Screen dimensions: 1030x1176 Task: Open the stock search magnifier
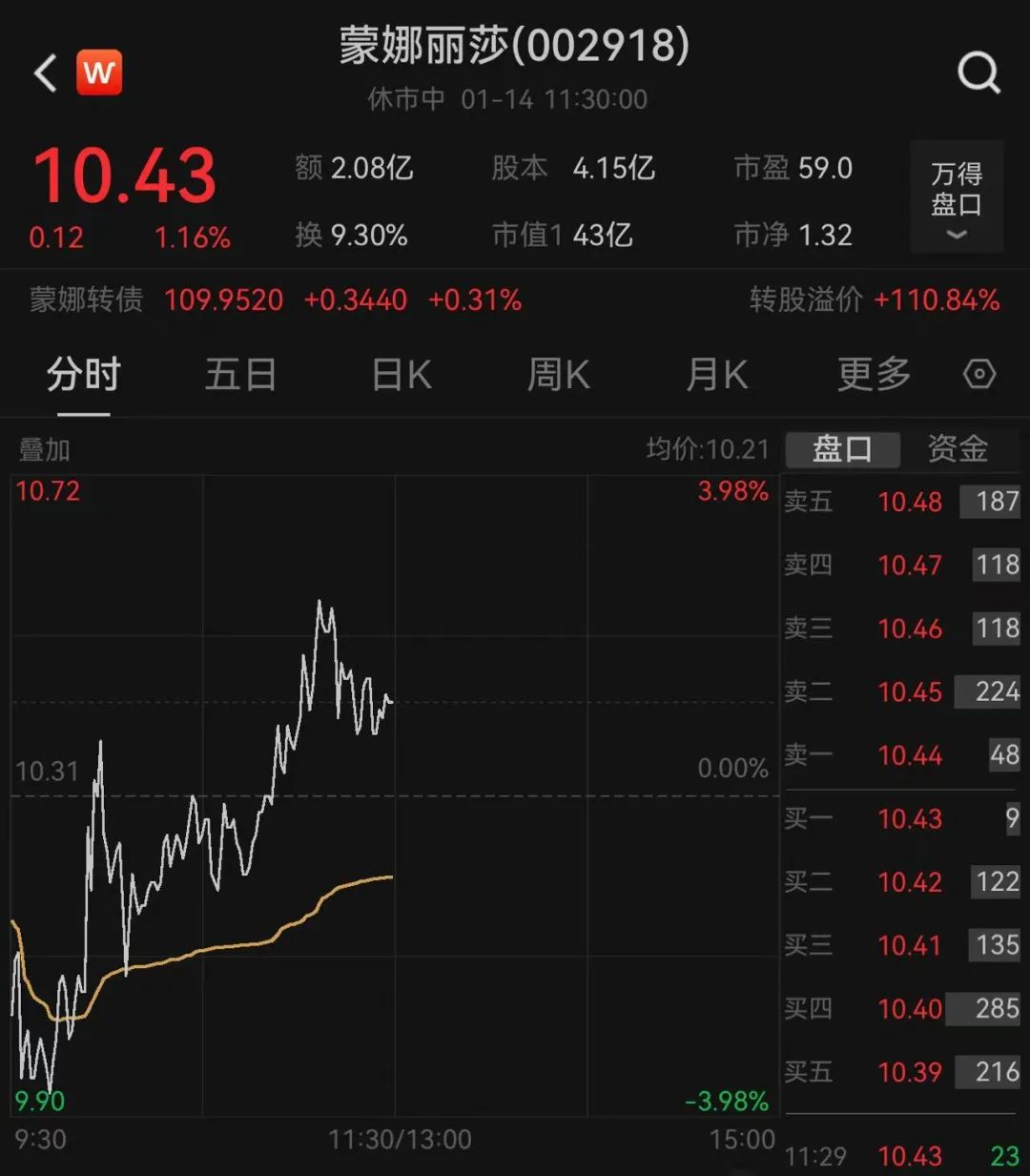(978, 72)
